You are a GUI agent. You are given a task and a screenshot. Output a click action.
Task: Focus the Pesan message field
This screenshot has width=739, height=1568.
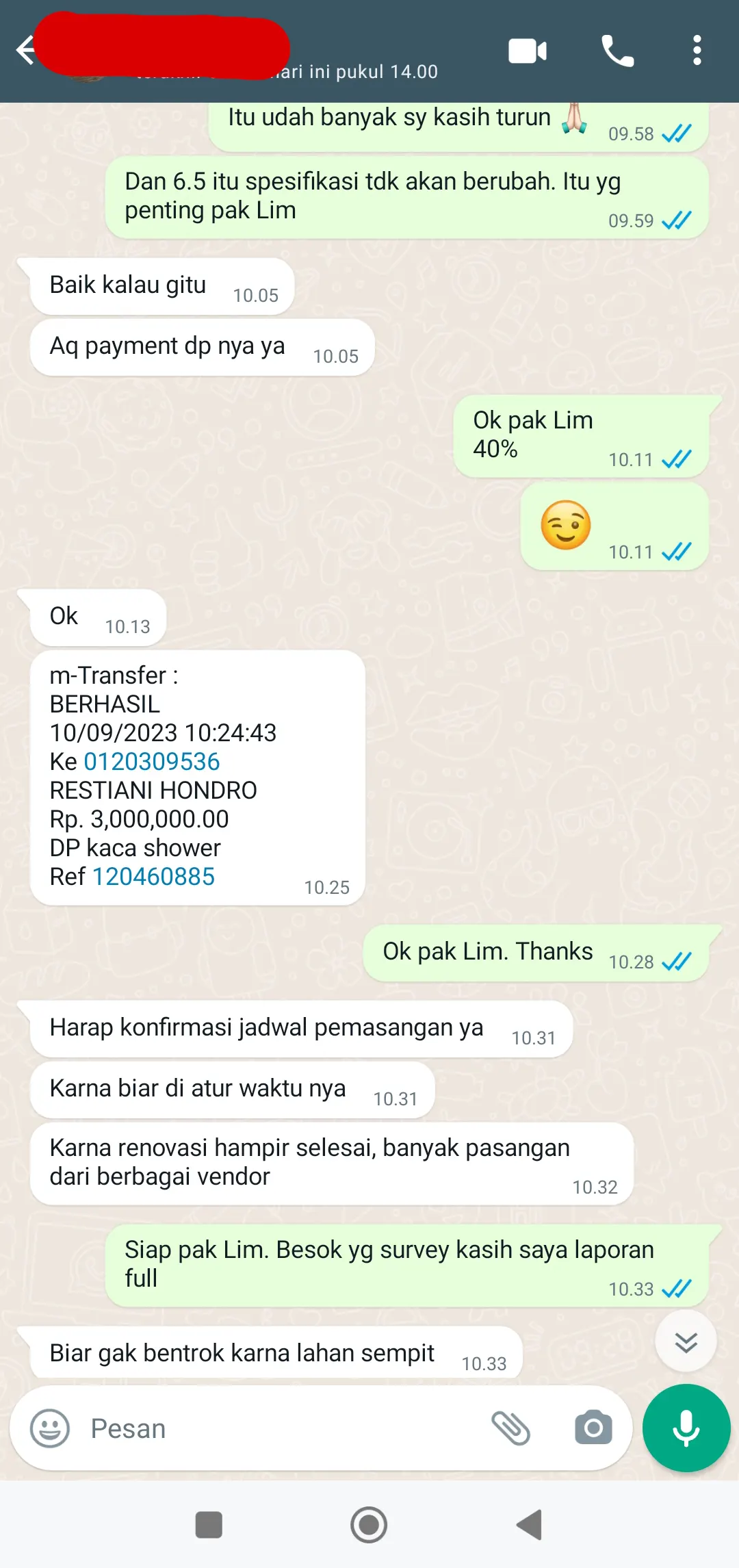(274, 1429)
